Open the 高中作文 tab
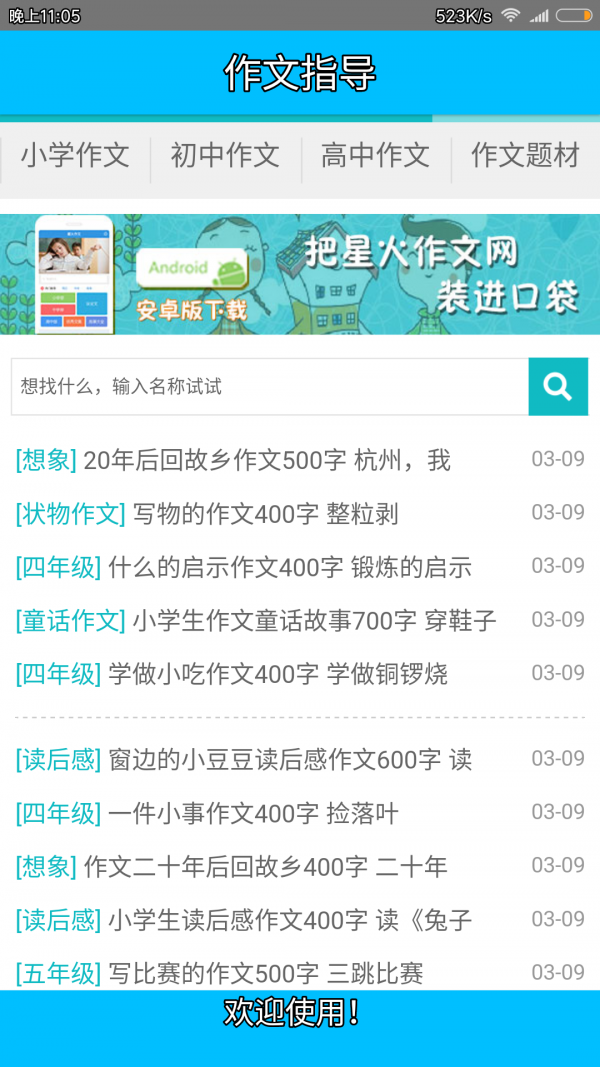The image size is (600, 1067). [x=375, y=156]
